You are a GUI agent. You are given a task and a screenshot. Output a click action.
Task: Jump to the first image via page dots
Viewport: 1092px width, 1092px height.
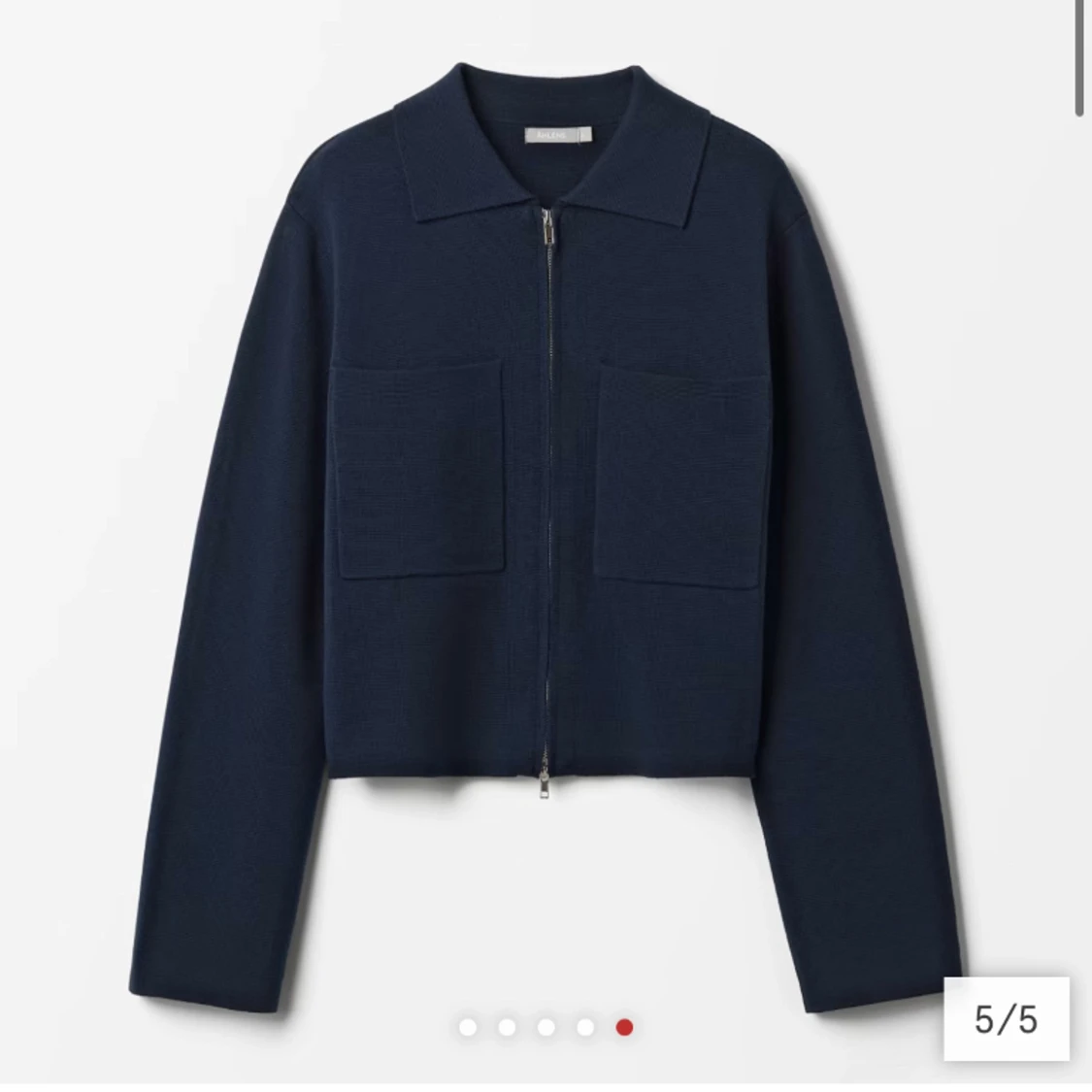[x=468, y=1027]
